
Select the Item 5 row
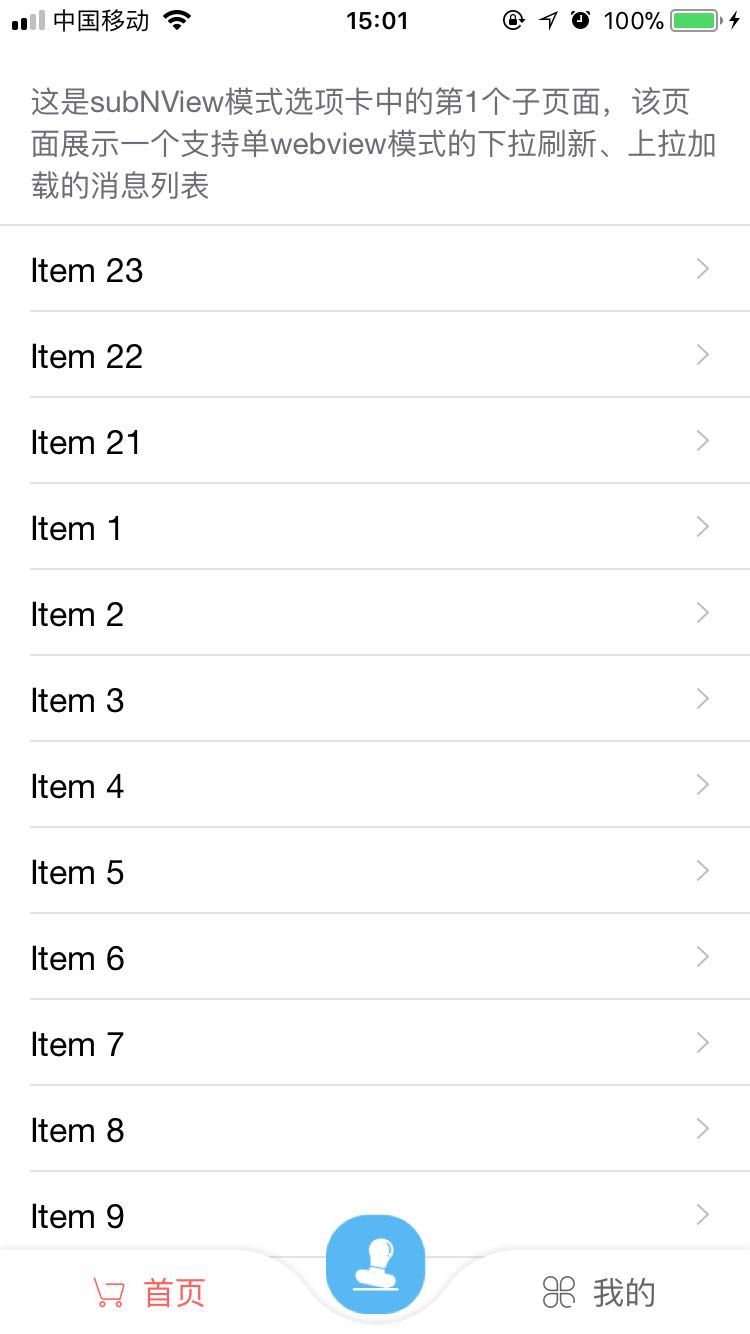point(375,871)
